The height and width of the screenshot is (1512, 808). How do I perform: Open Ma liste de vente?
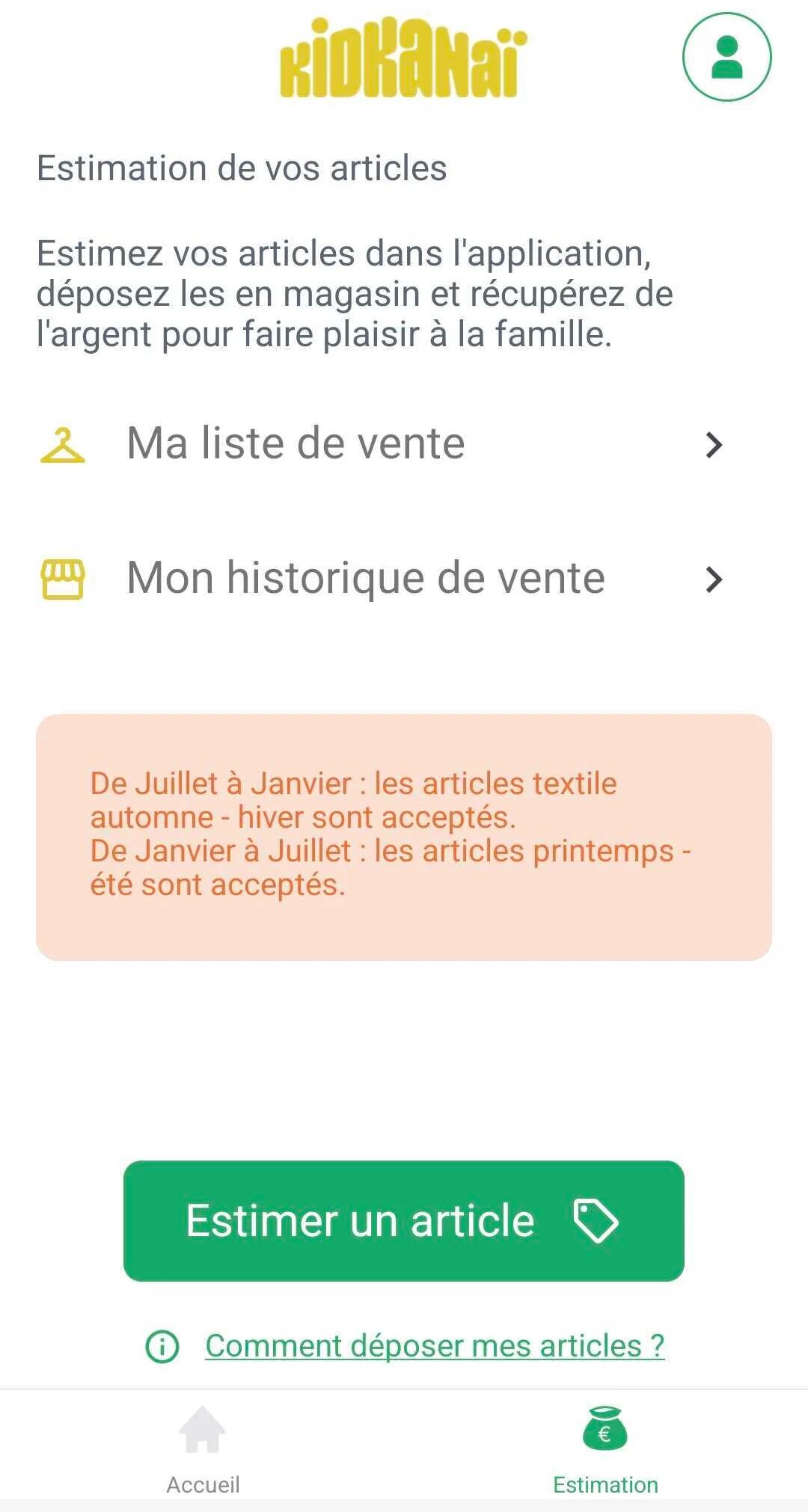pyautogui.click(x=382, y=443)
